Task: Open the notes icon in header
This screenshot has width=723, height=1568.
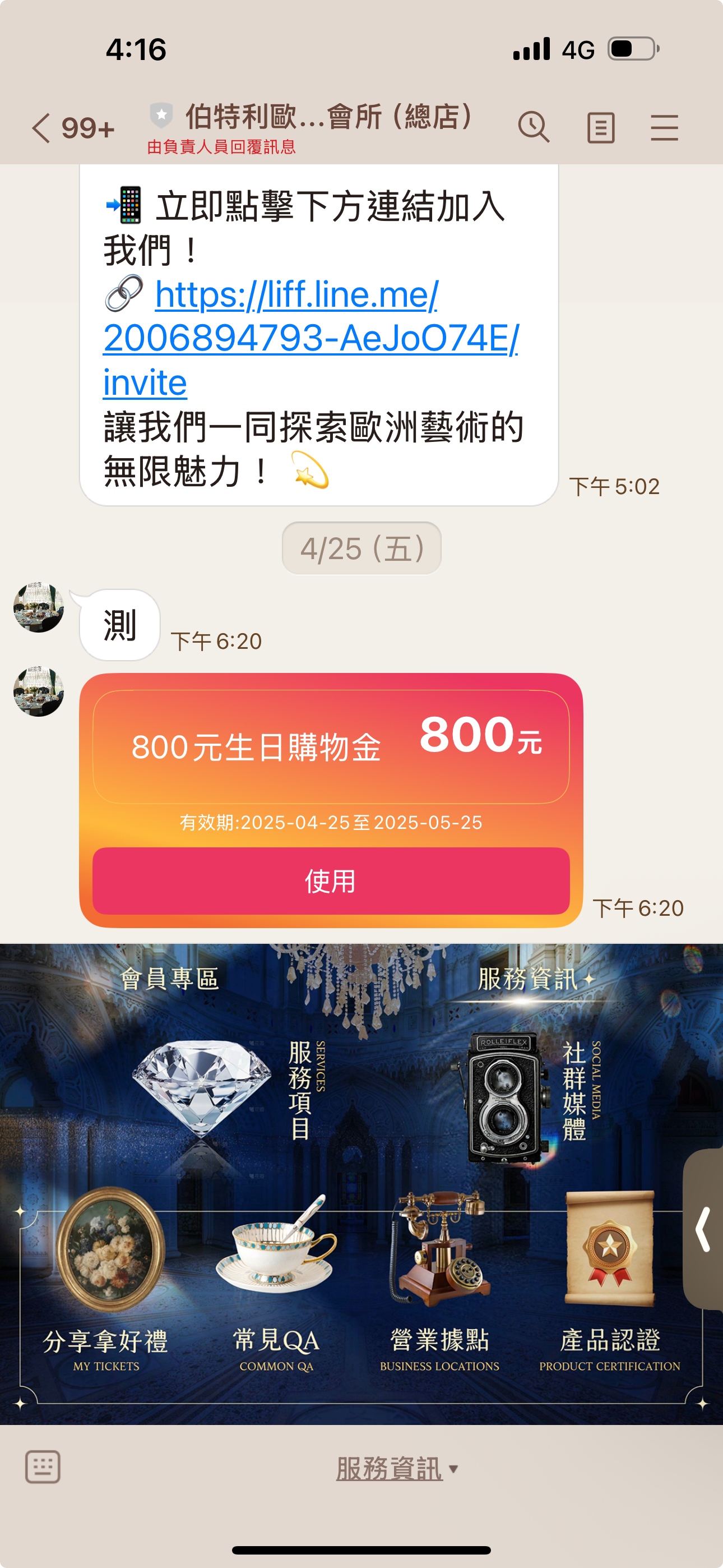Action: point(600,128)
